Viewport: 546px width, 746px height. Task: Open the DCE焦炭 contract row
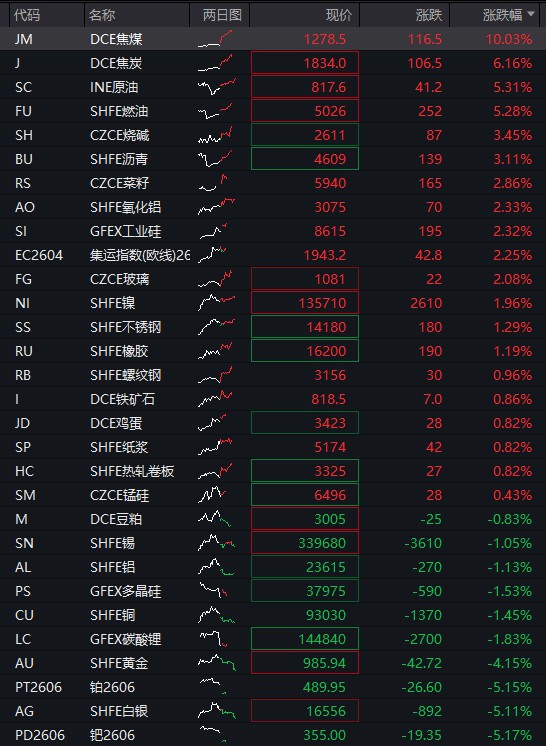273,63
